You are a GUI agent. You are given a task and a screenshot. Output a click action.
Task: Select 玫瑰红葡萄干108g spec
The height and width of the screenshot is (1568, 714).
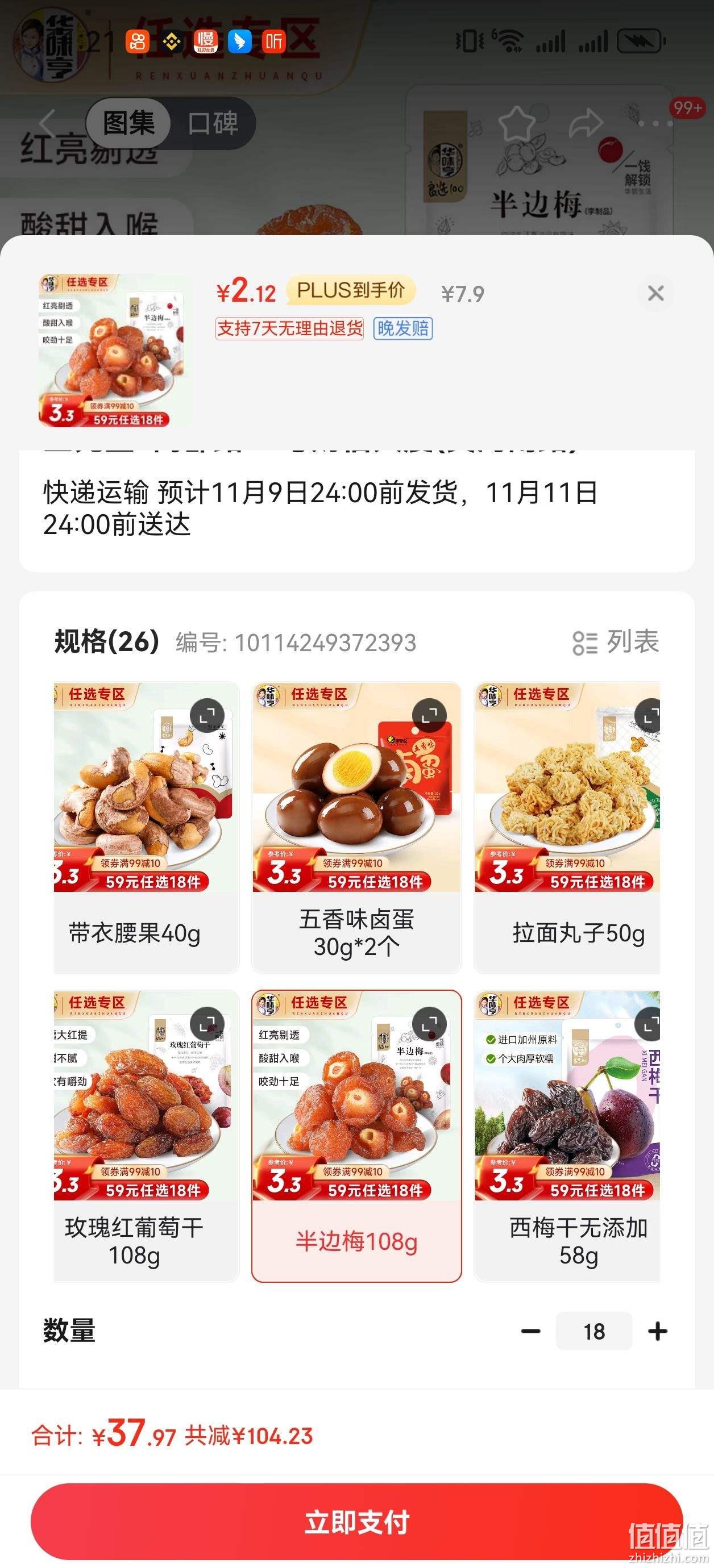point(146,1136)
